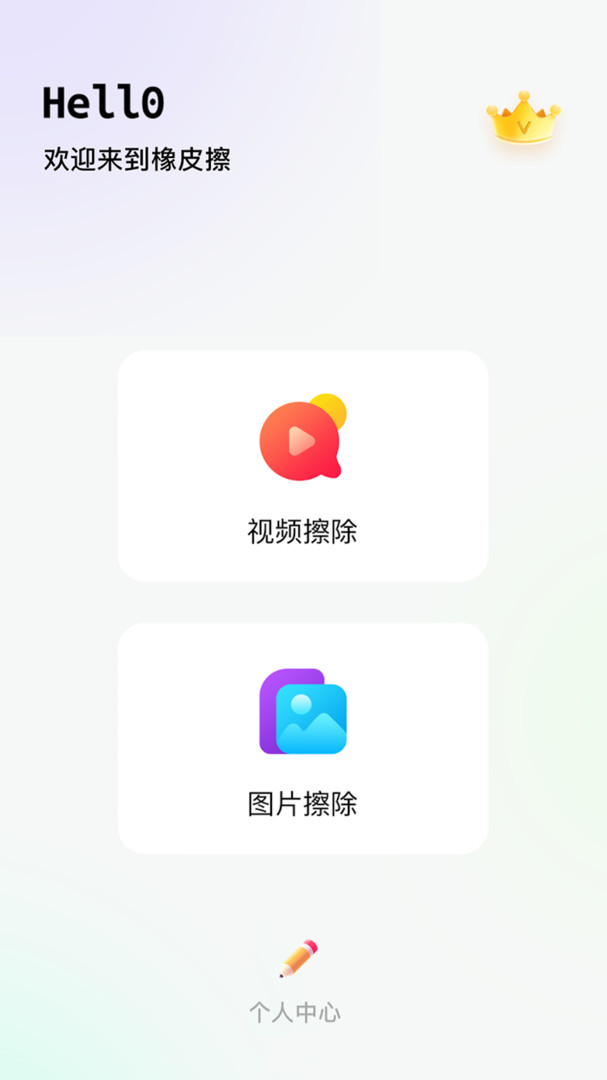The width and height of the screenshot is (607, 1080).
Task: Open the 图片擦除 image erase card
Action: [303, 738]
